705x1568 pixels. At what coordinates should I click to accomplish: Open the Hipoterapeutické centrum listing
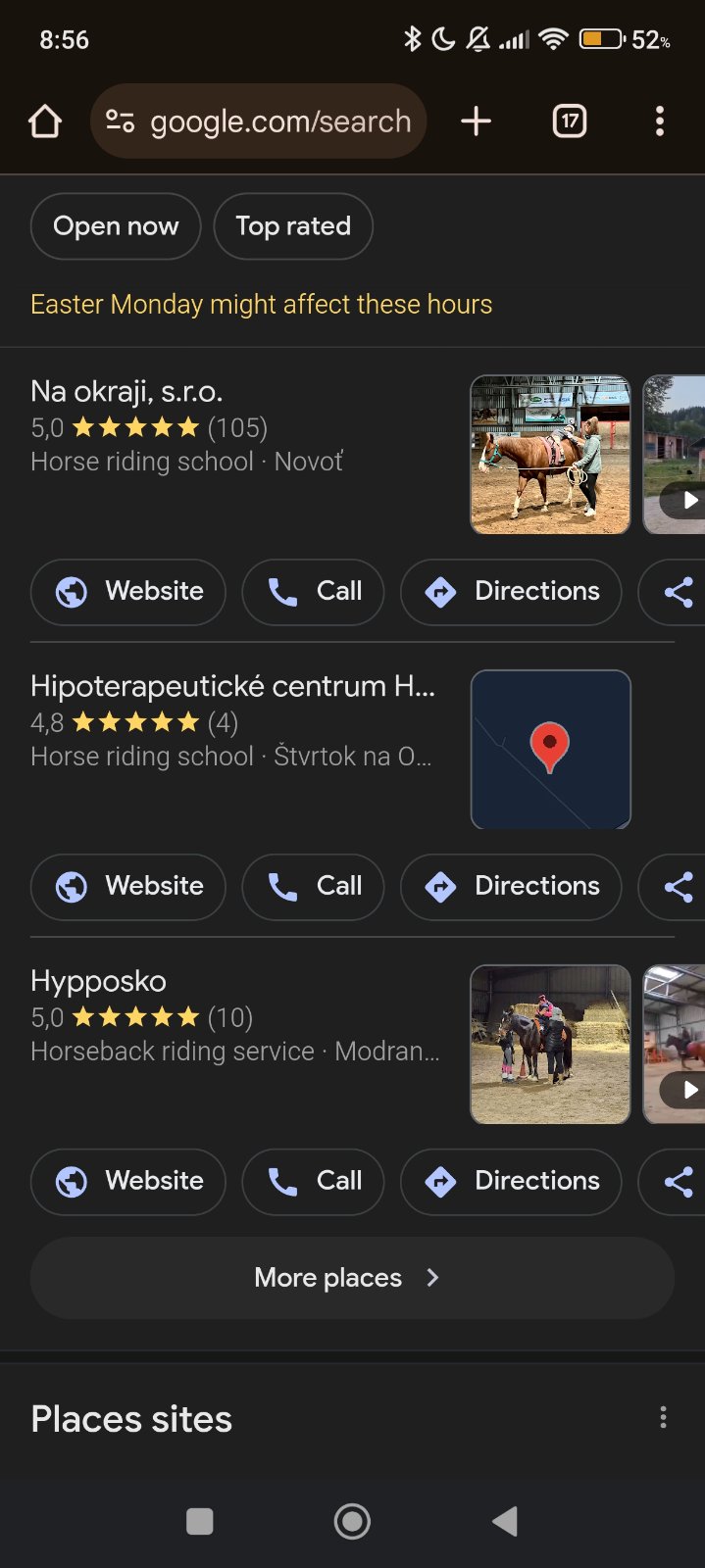click(232, 687)
